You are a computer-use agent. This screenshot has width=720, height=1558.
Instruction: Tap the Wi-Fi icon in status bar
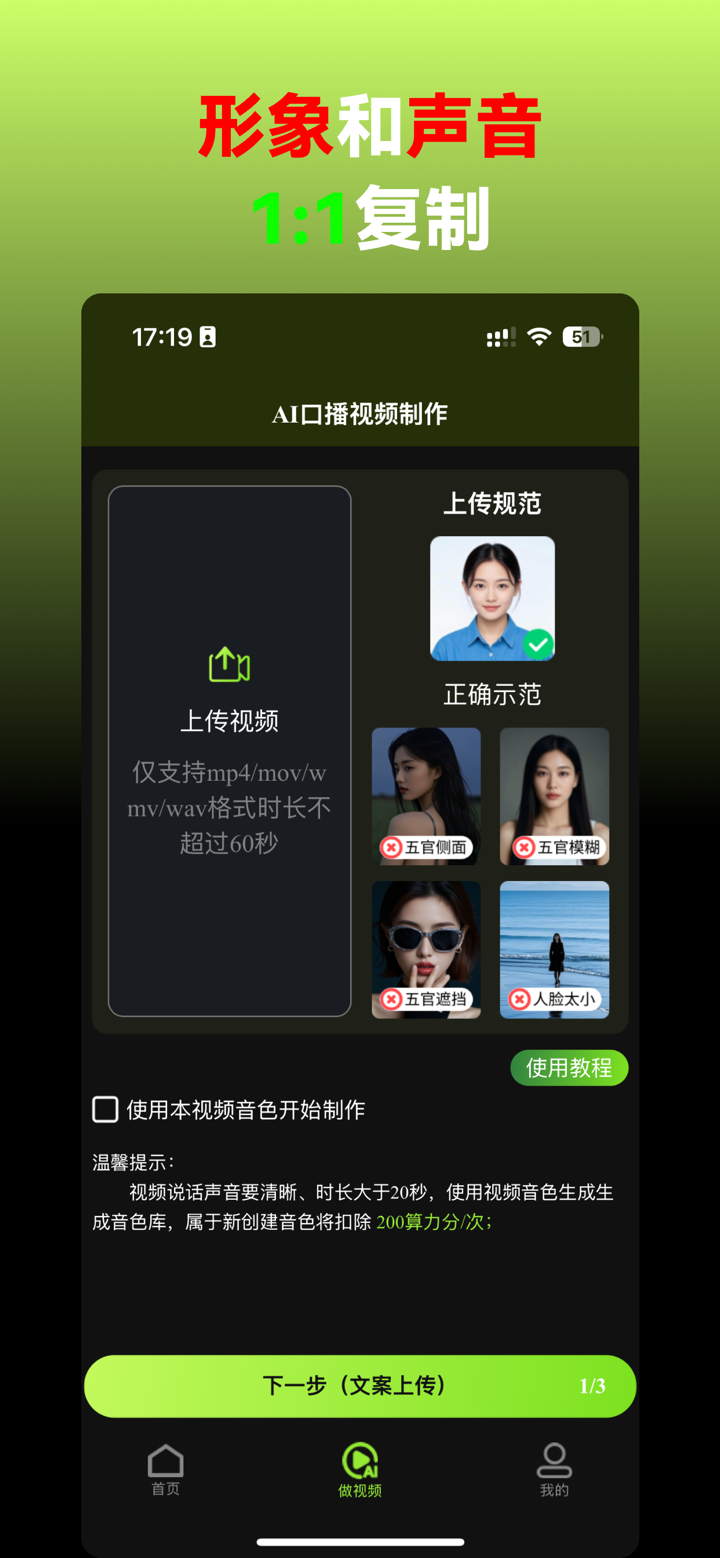coord(539,337)
